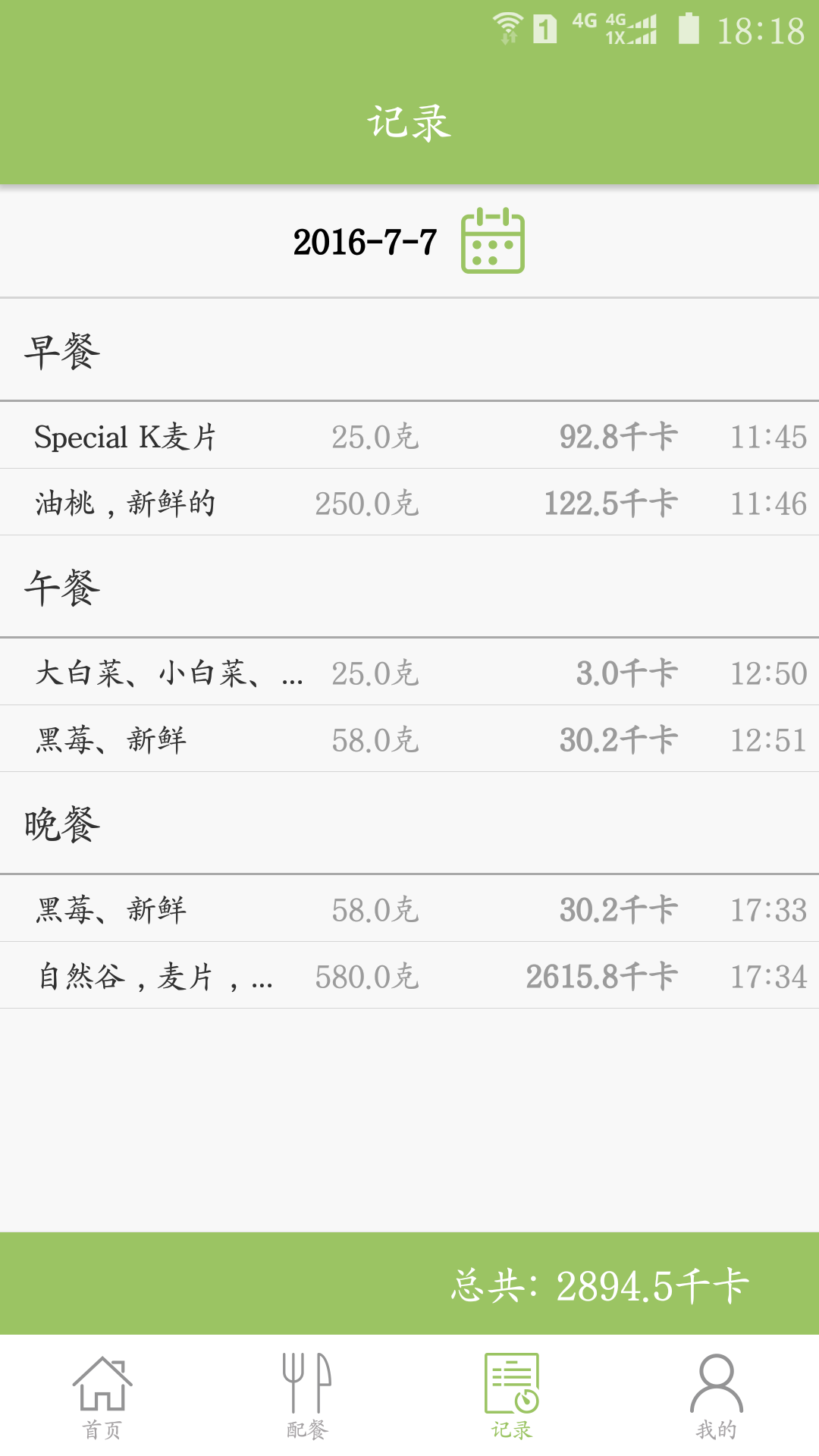This screenshot has height=1456, width=819.
Task: Go to the 配餐 tab
Action: tap(307, 1397)
